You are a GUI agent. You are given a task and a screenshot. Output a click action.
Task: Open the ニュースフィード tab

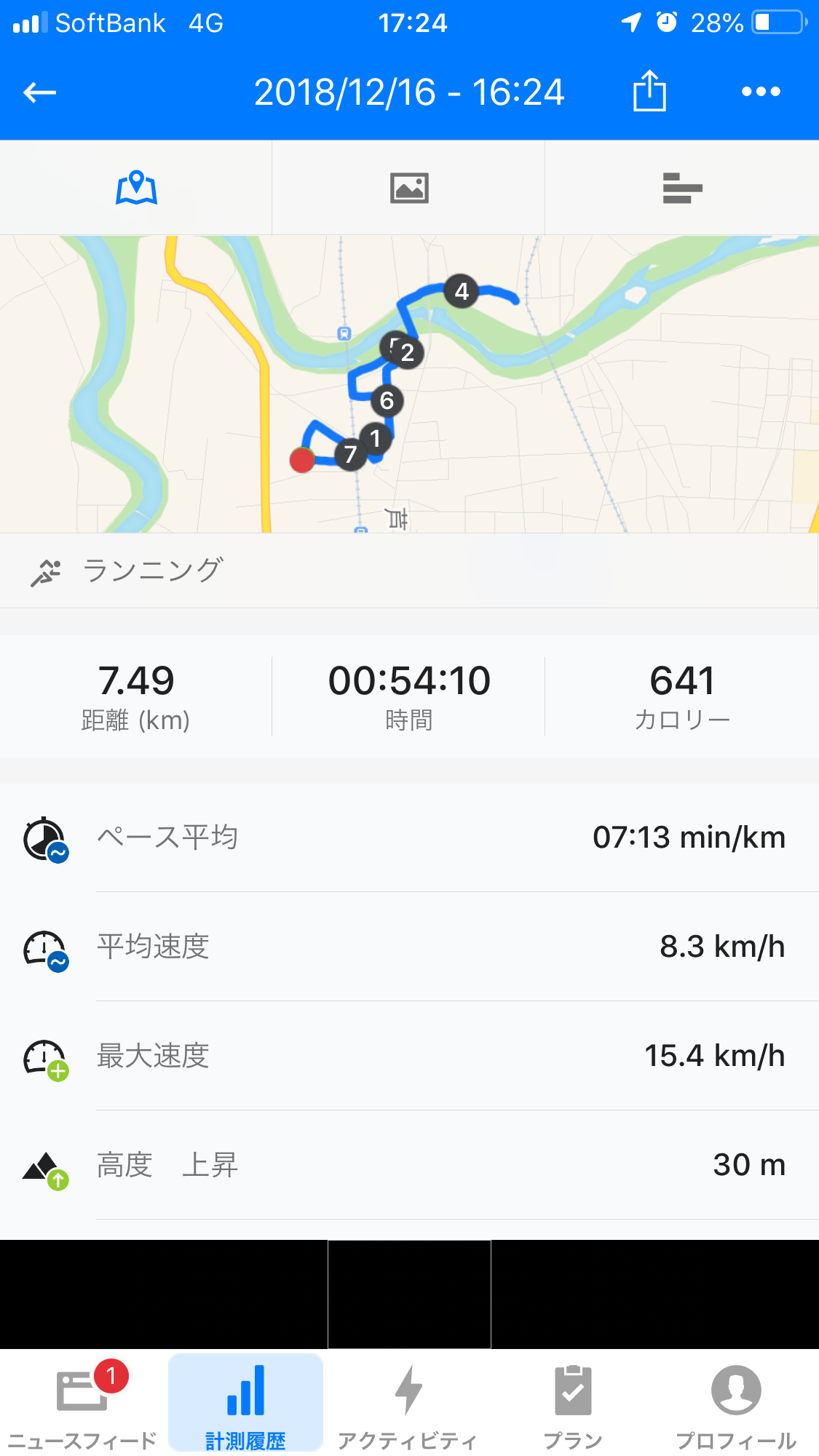click(x=82, y=1404)
